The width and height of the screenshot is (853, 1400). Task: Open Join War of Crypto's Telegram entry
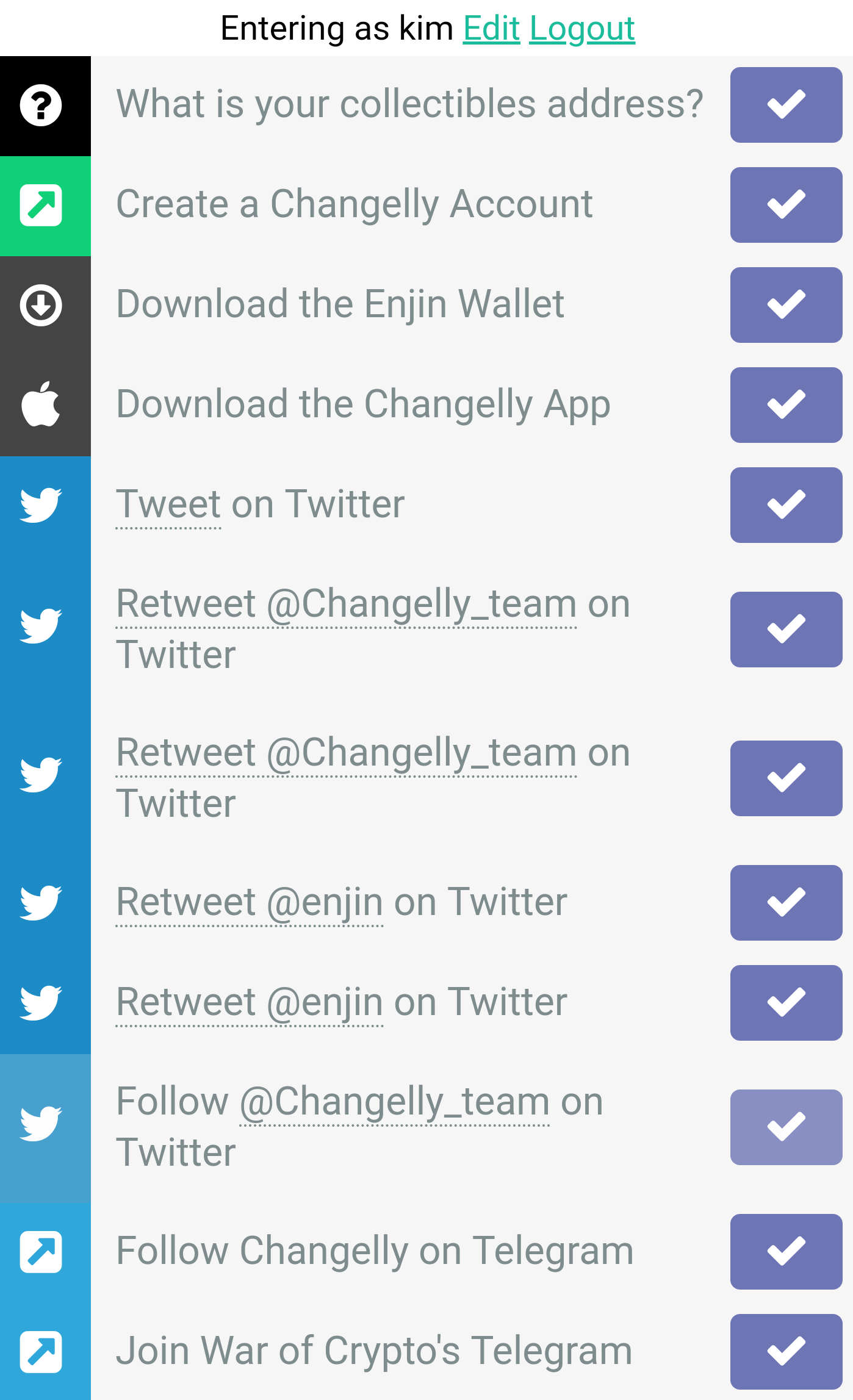click(373, 1351)
